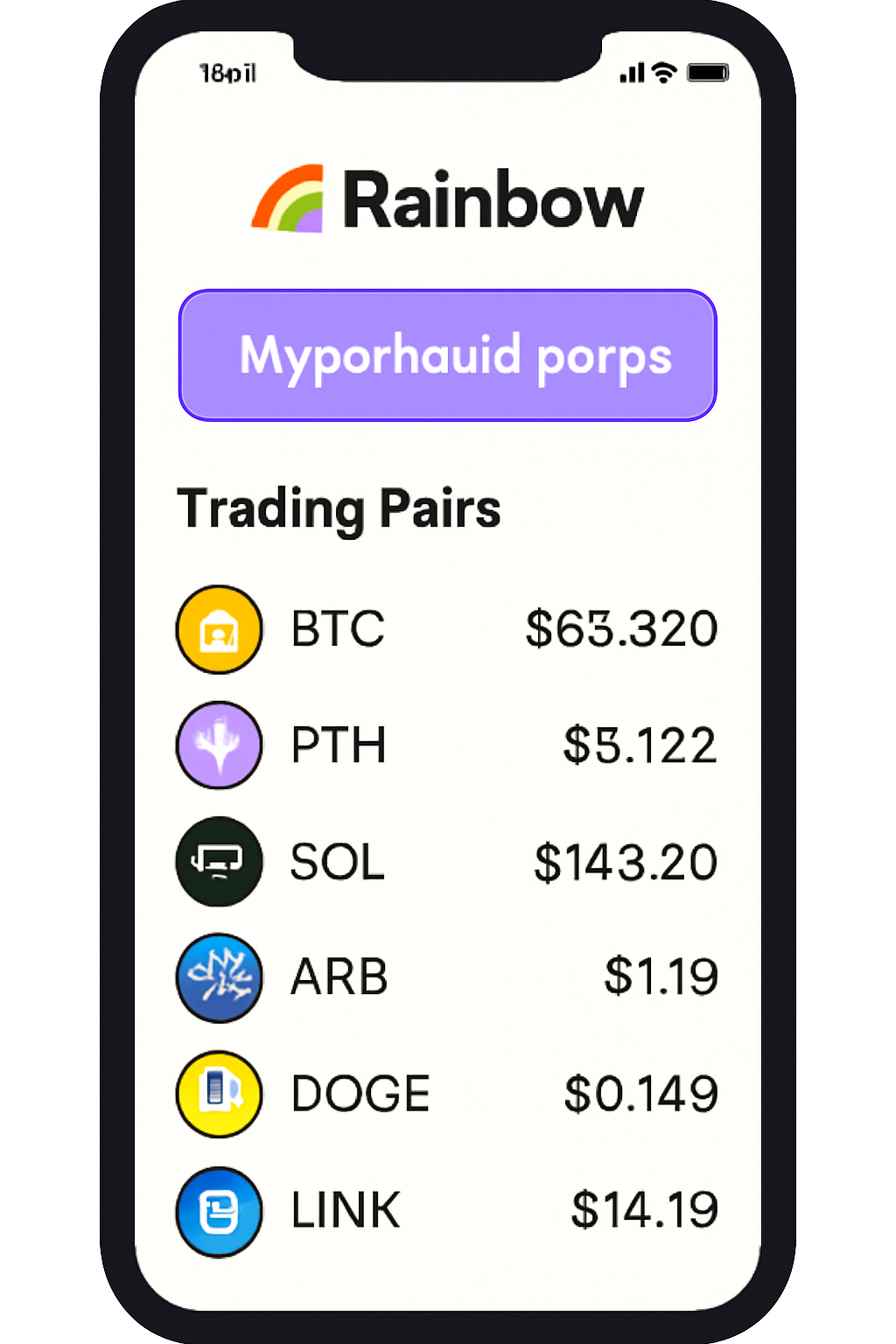Viewport: 896px width, 1344px height.
Task: Click the SOL price of $143.20
Action: point(625,862)
